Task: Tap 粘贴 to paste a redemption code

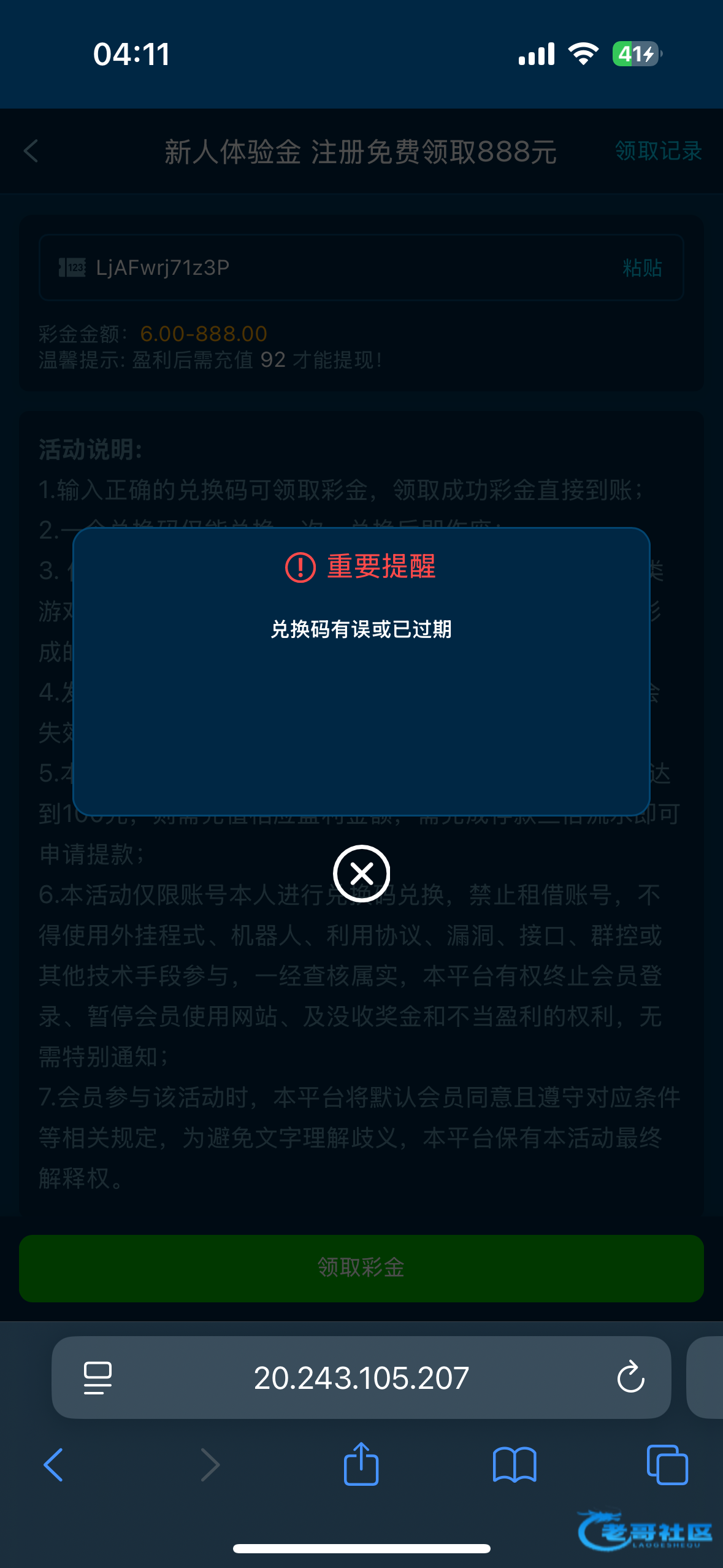Action: tap(642, 268)
